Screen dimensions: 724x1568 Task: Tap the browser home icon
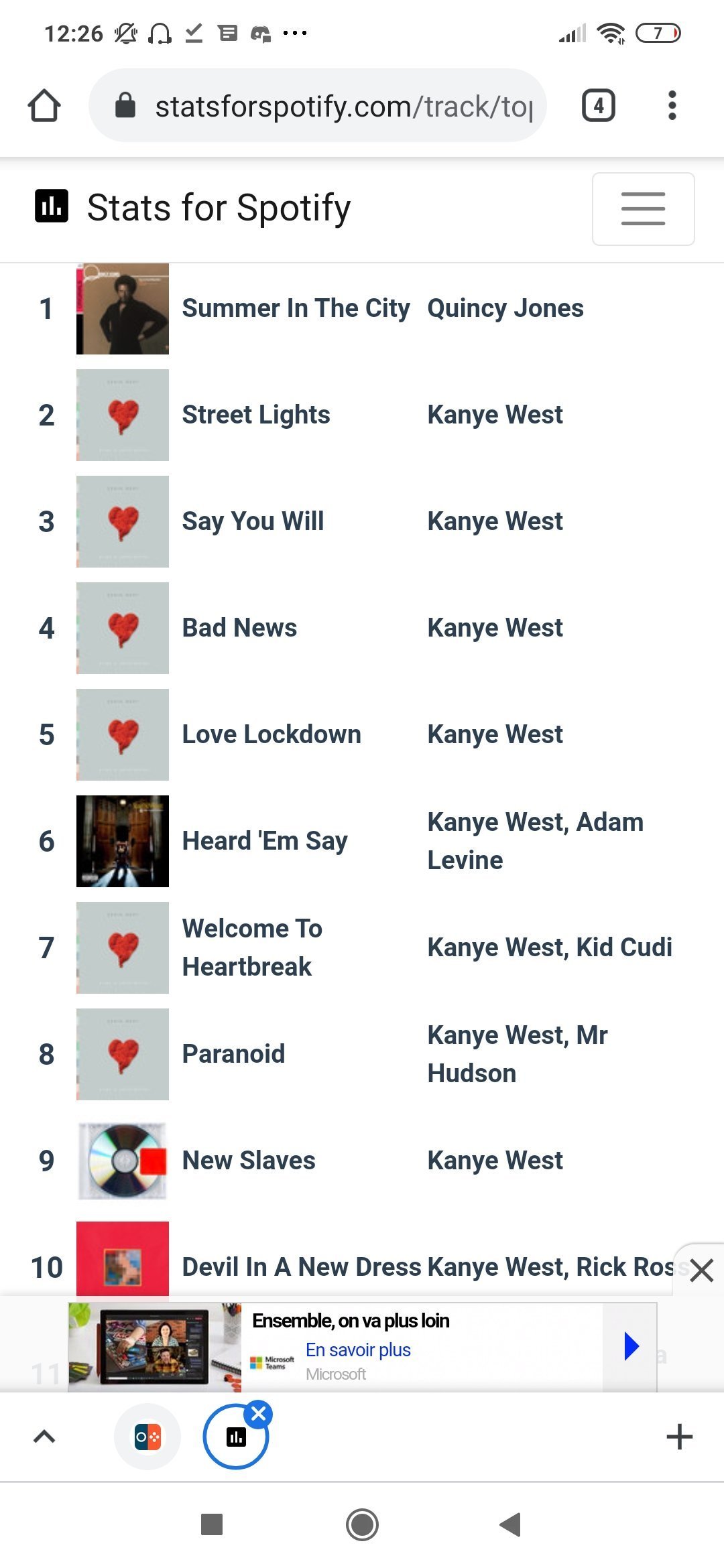[x=44, y=106]
